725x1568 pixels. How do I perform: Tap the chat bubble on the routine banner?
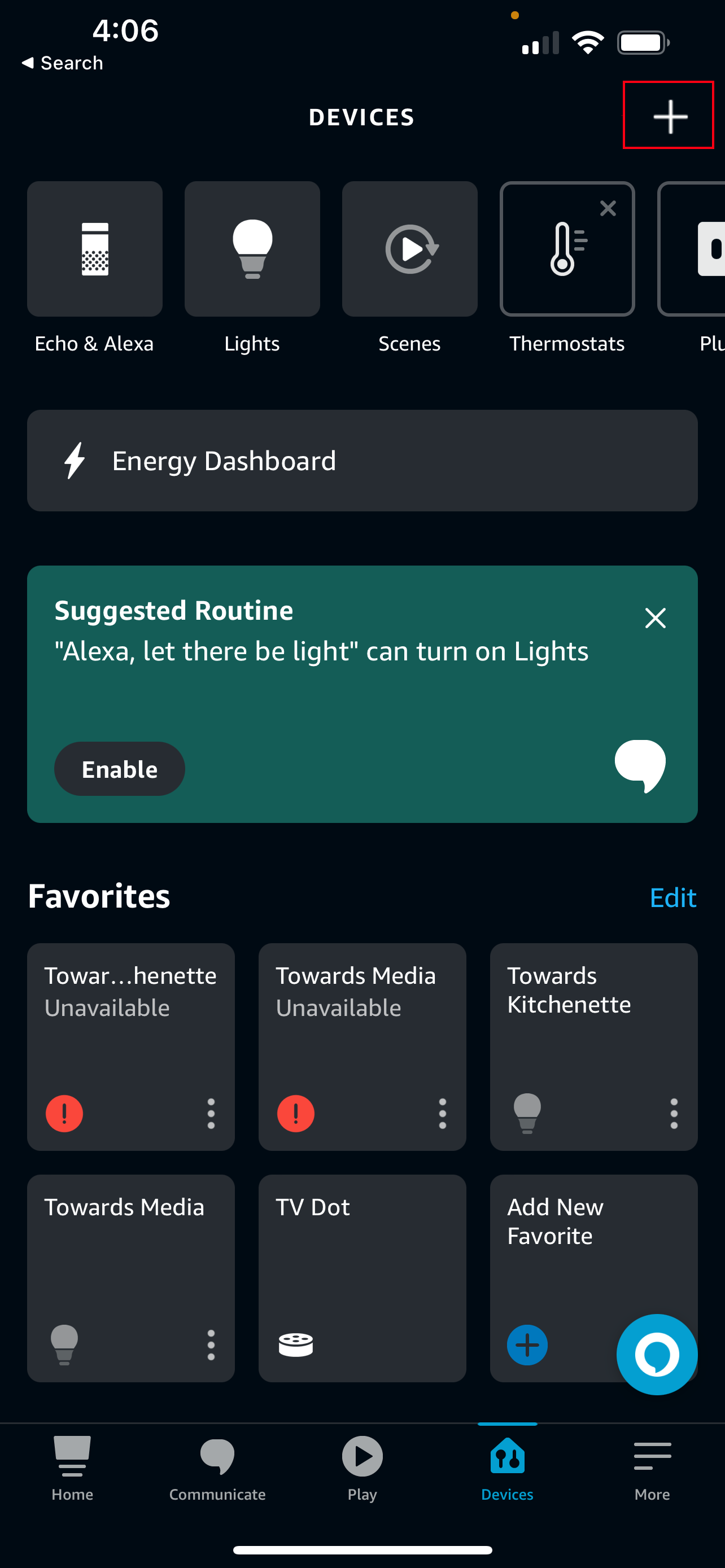[641, 766]
